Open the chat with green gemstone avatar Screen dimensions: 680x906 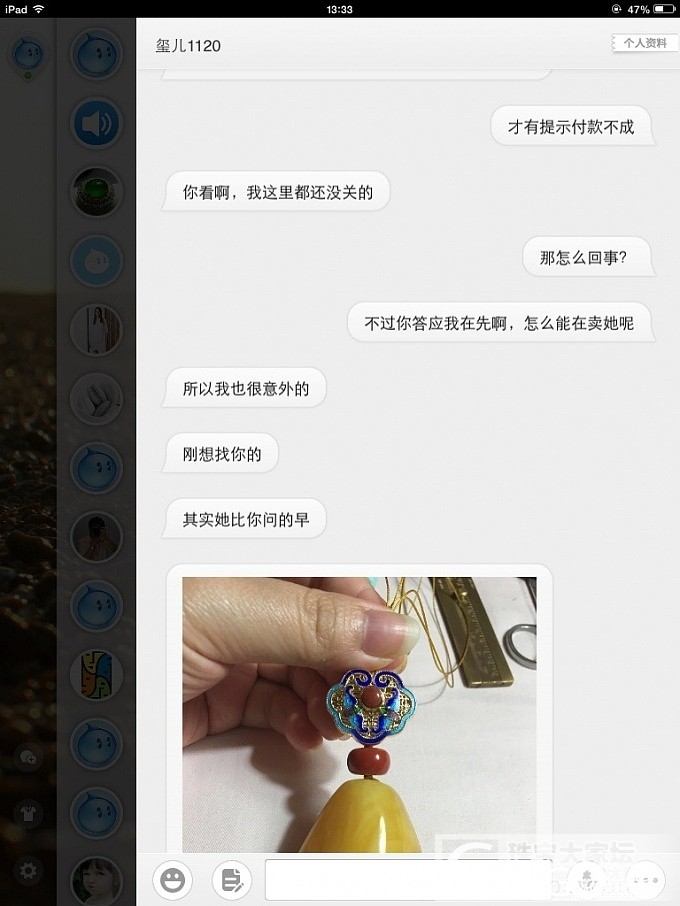tap(96, 192)
